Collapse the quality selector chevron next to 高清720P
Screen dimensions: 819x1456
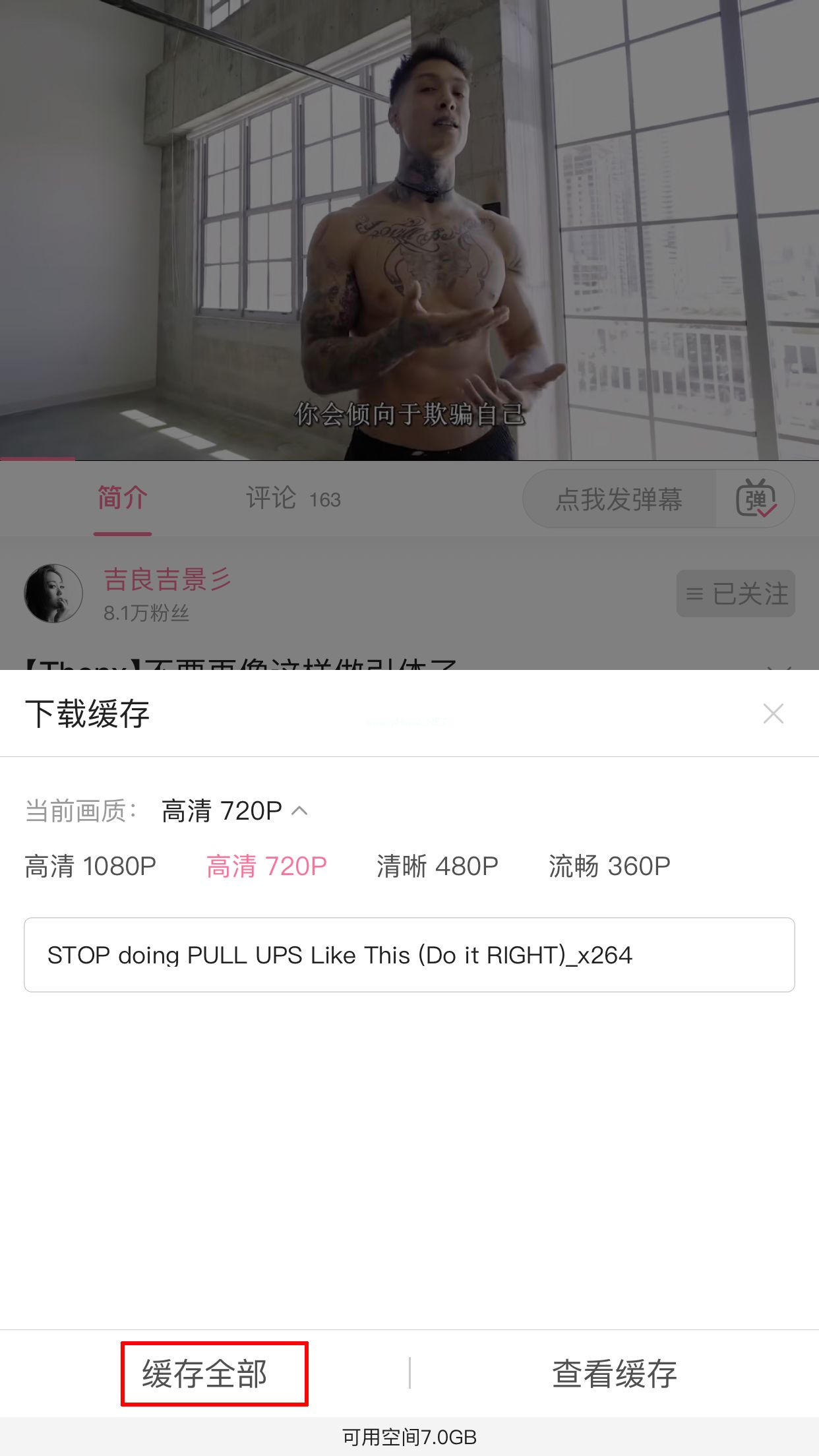[301, 810]
